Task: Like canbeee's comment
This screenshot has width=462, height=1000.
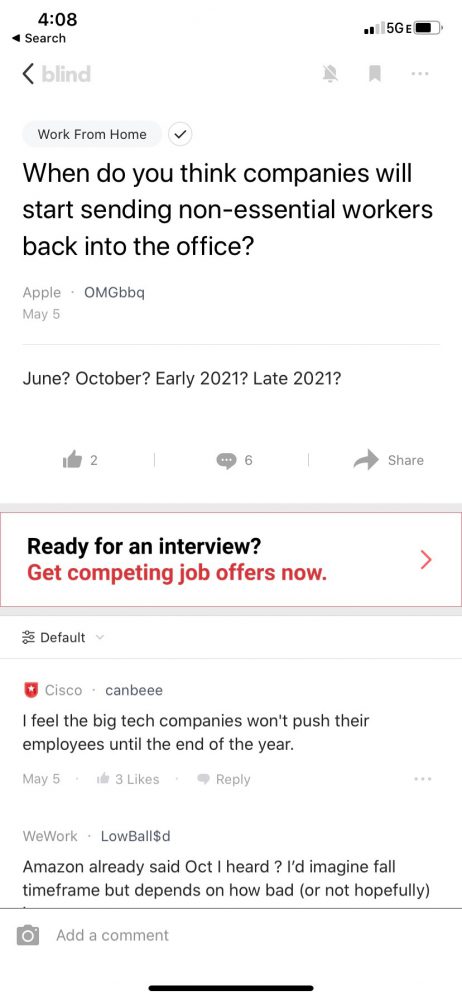Action: 127,779
